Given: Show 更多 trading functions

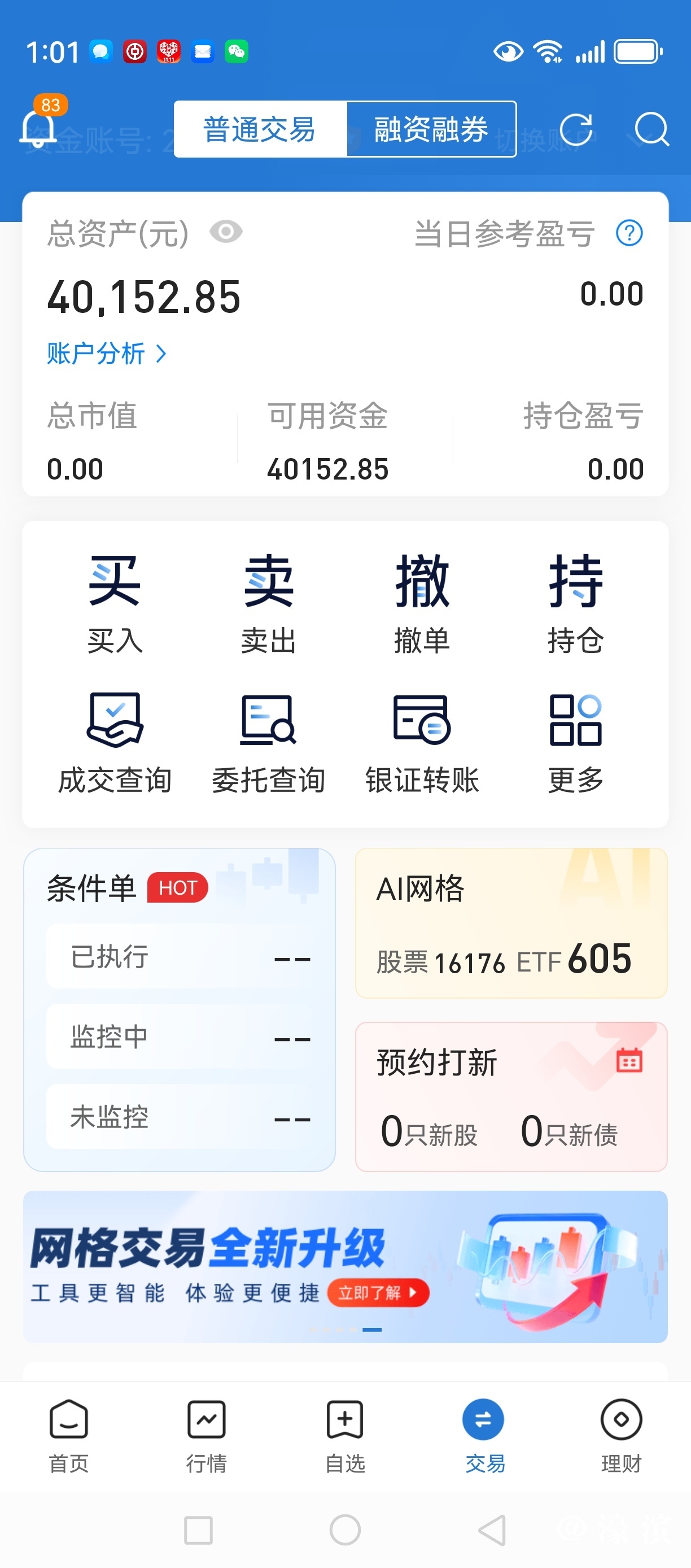Looking at the screenshot, I should tap(575, 743).
